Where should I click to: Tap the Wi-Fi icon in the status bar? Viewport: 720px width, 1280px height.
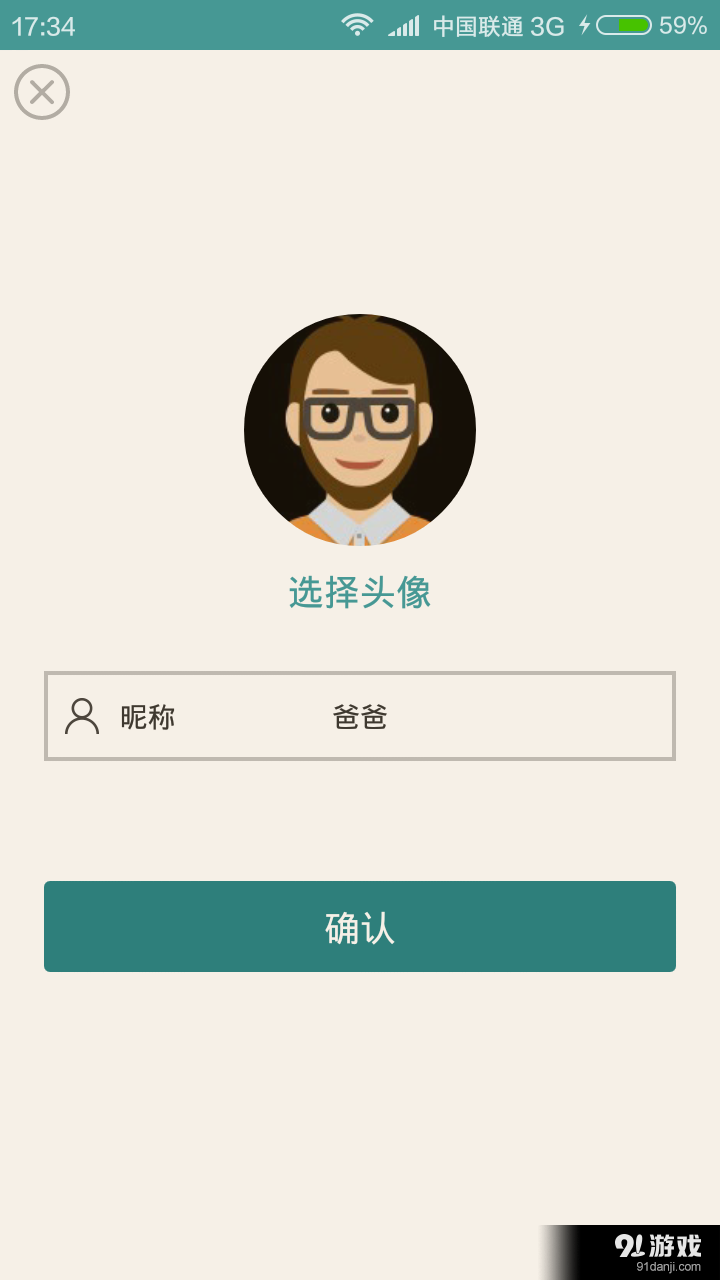pyautogui.click(x=357, y=24)
